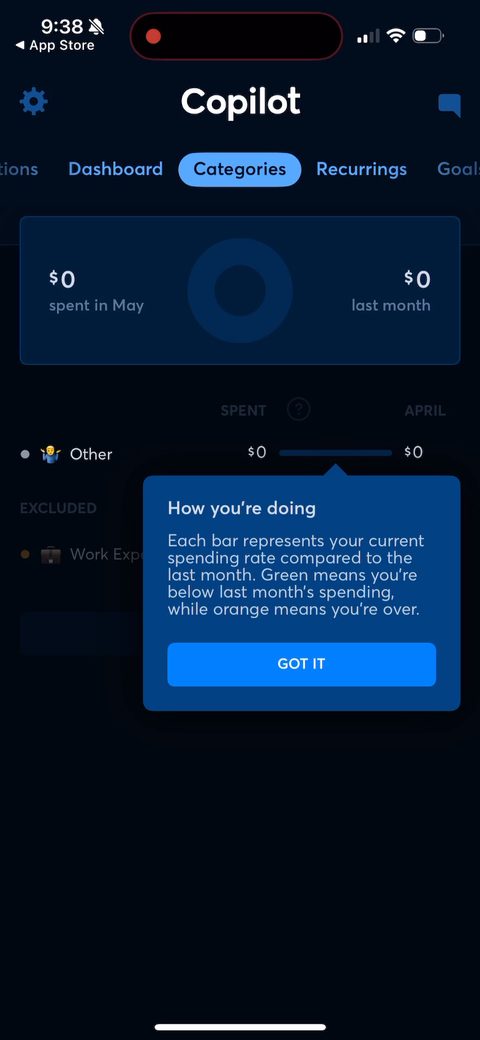Select the Categories tab
Viewport: 480px width, 1040px height.
239,169
